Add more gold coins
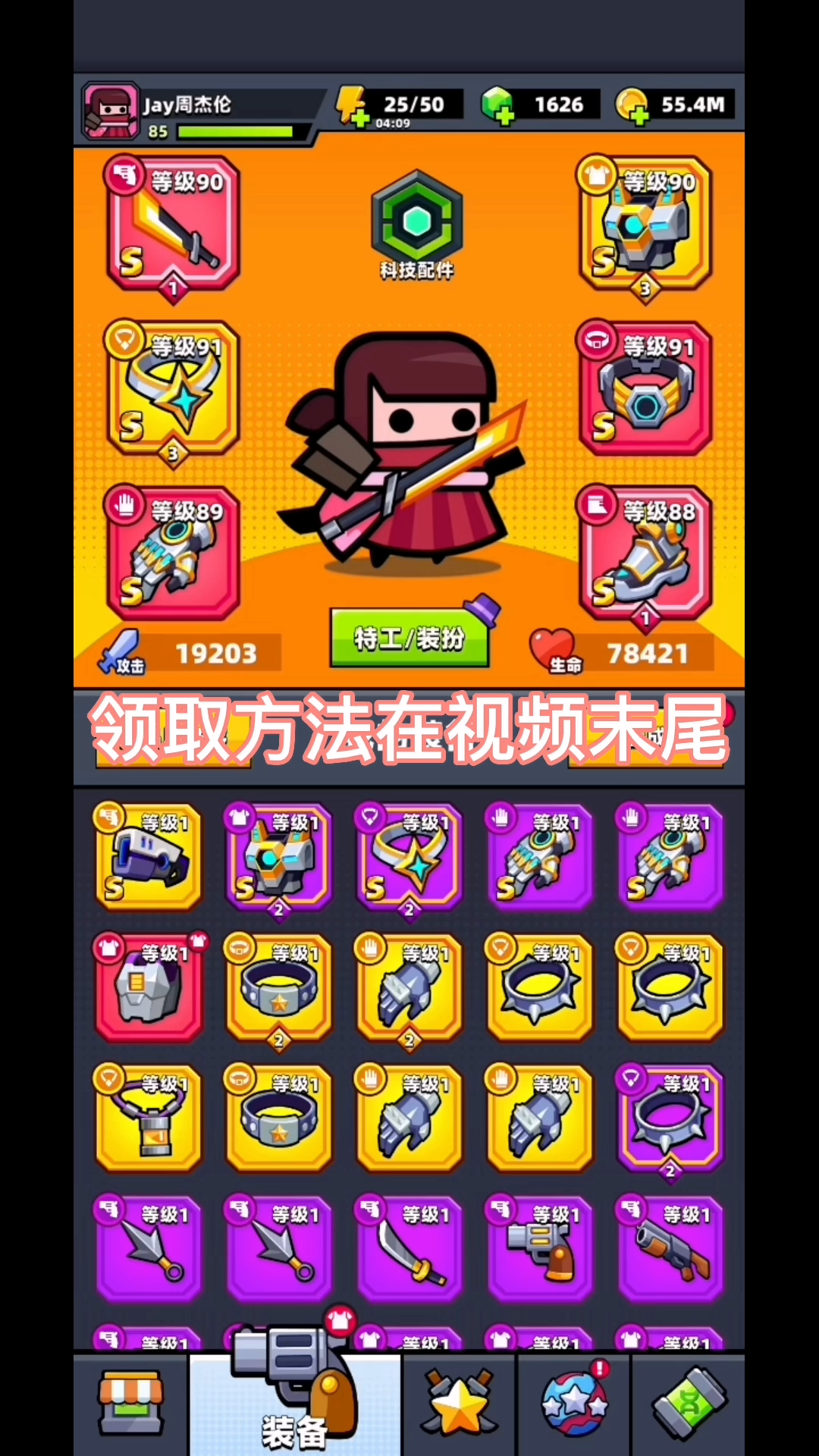Screen dimensions: 819x1456 point(632,105)
